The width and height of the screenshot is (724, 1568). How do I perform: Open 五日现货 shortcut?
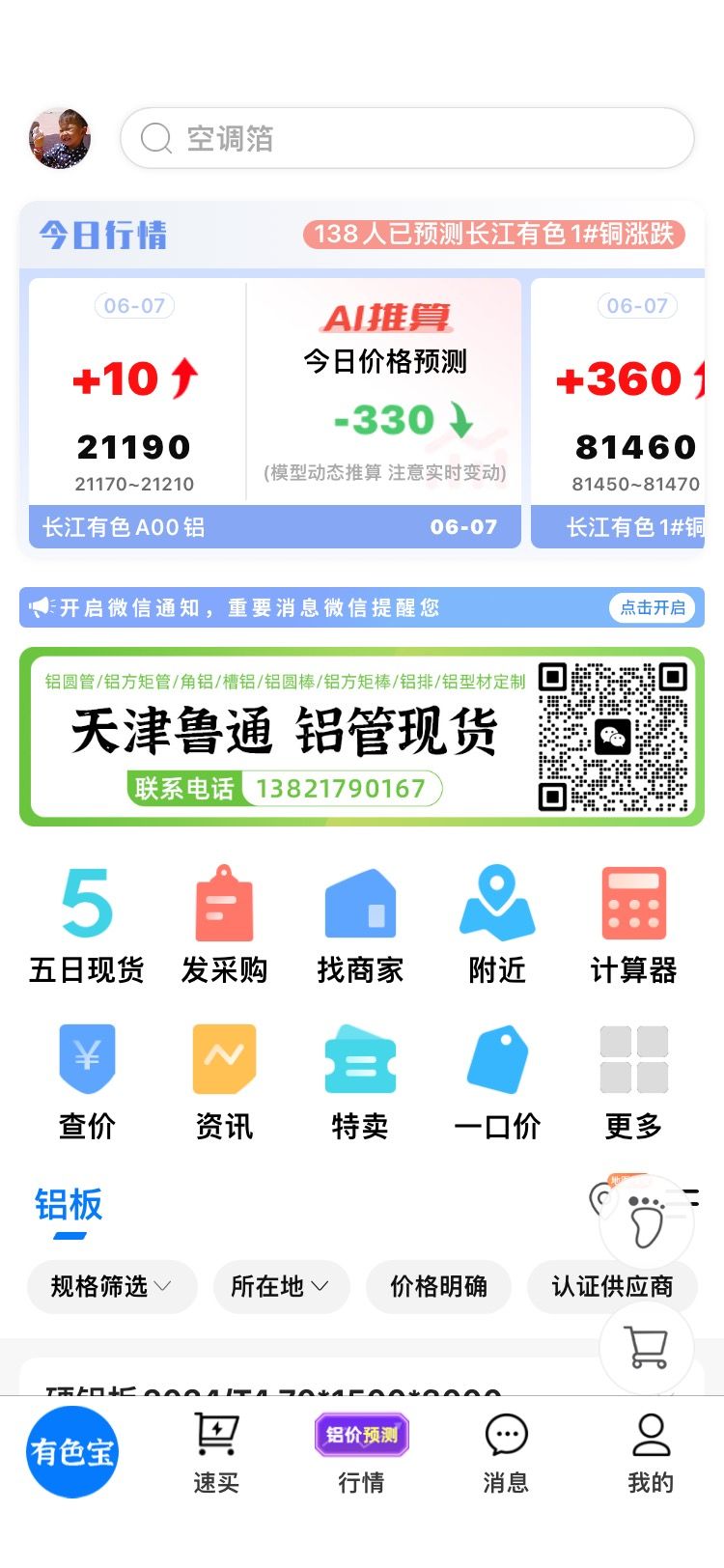click(87, 924)
